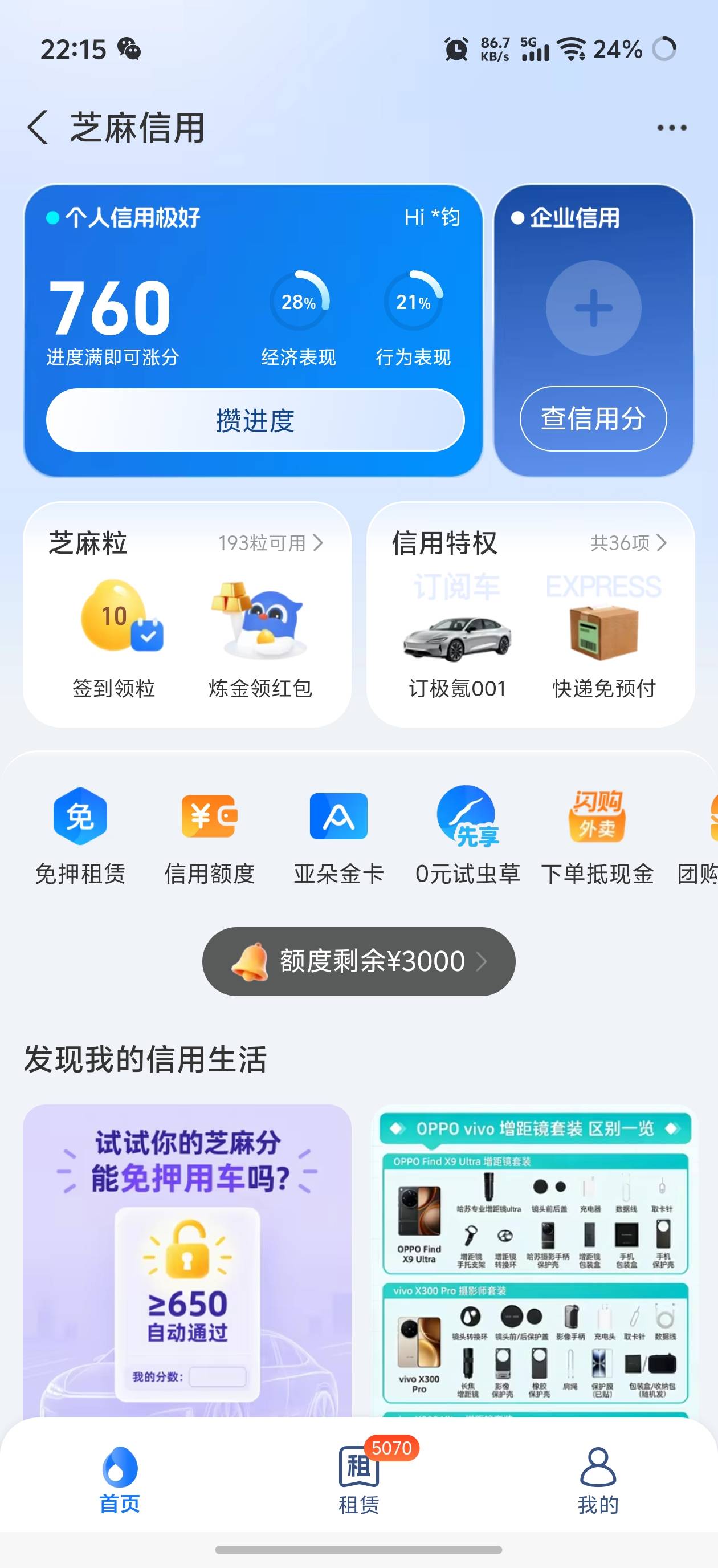Open 炼金领红包
Viewport: 718px width, 1568px height.
pos(260,639)
